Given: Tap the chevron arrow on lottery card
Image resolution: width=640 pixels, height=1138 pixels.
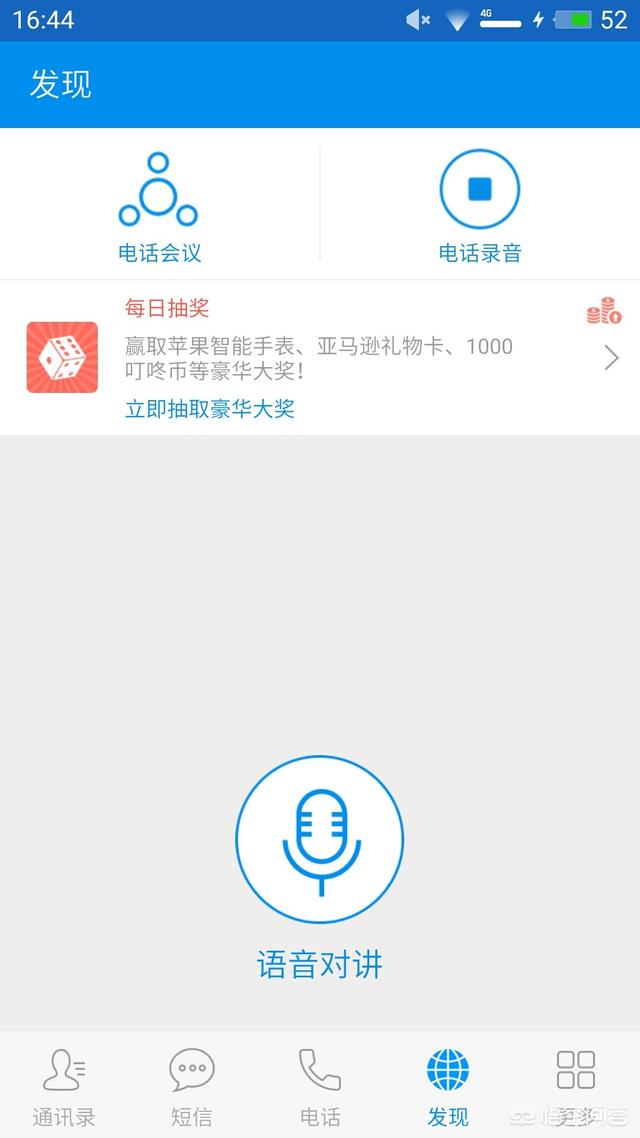Looking at the screenshot, I should (x=612, y=358).
